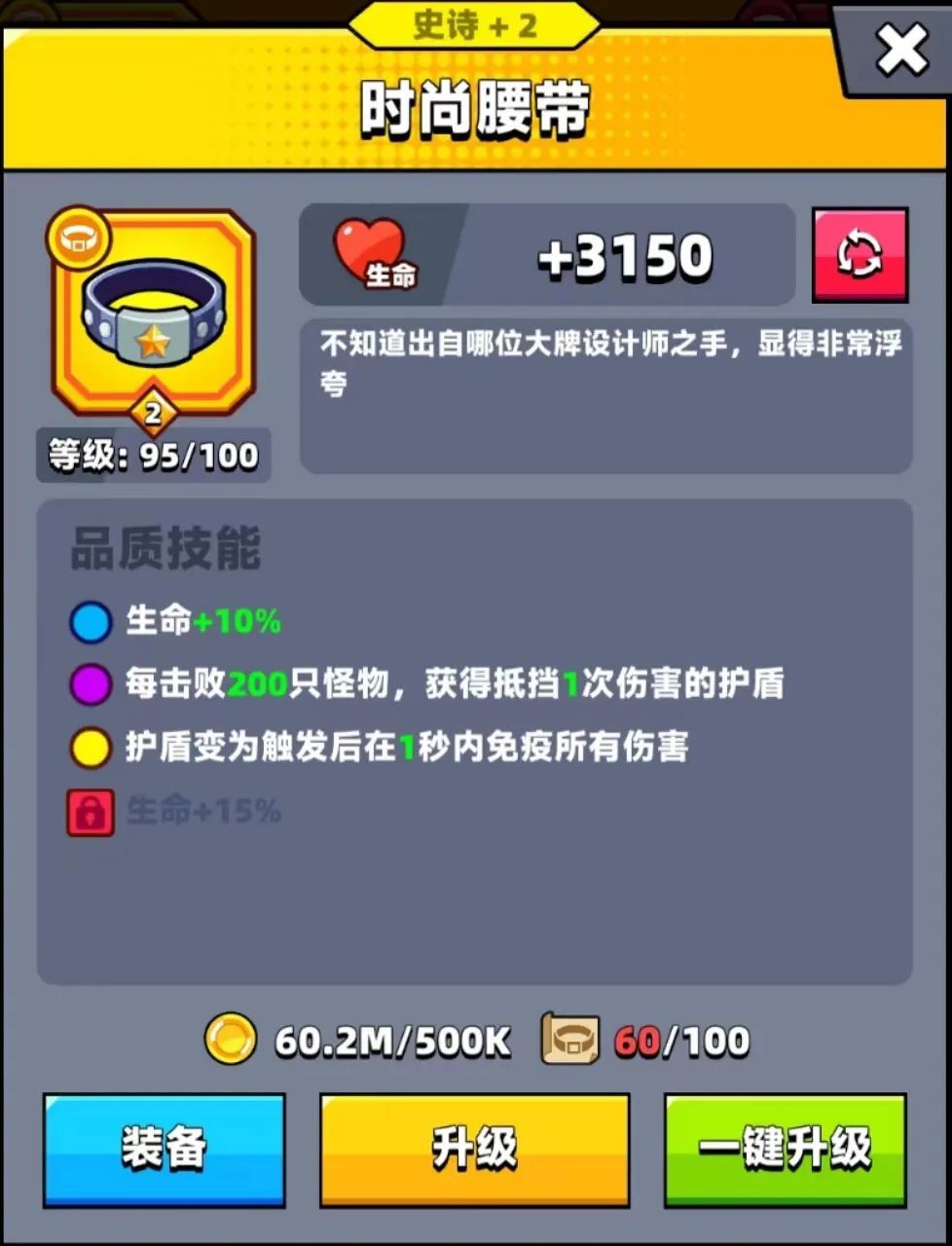The width and height of the screenshot is (952, 1246).
Task: Tap the pink refresh/swap attribute icon
Action: click(860, 256)
